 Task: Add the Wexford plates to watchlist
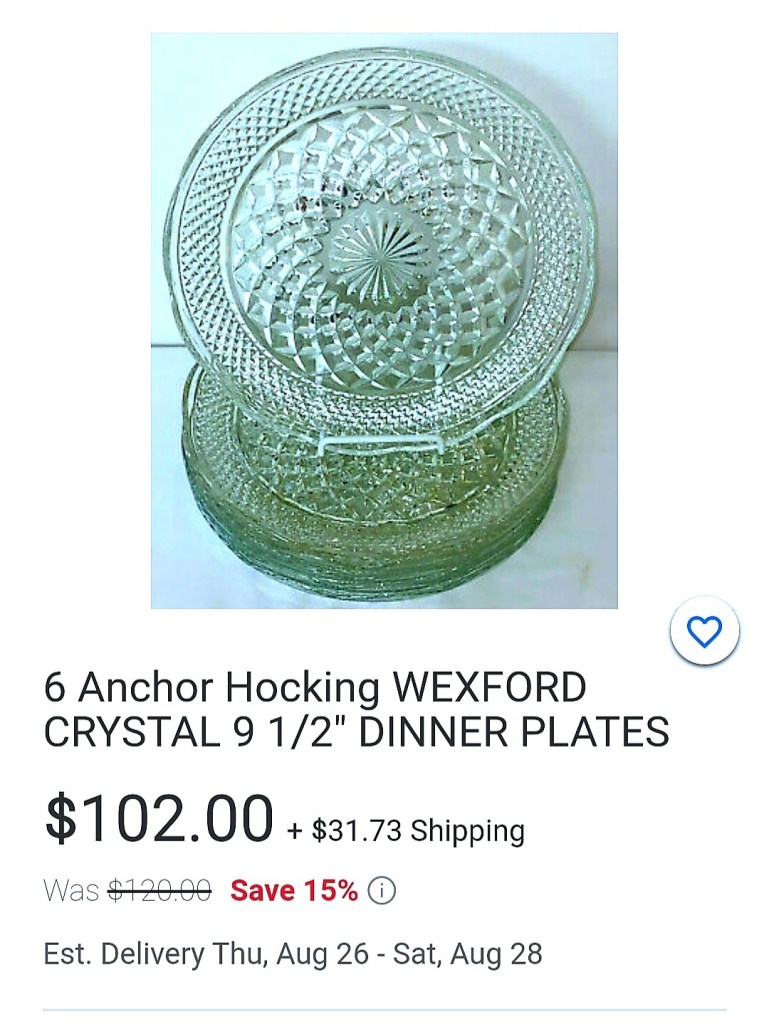pyautogui.click(x=704, y=632)
